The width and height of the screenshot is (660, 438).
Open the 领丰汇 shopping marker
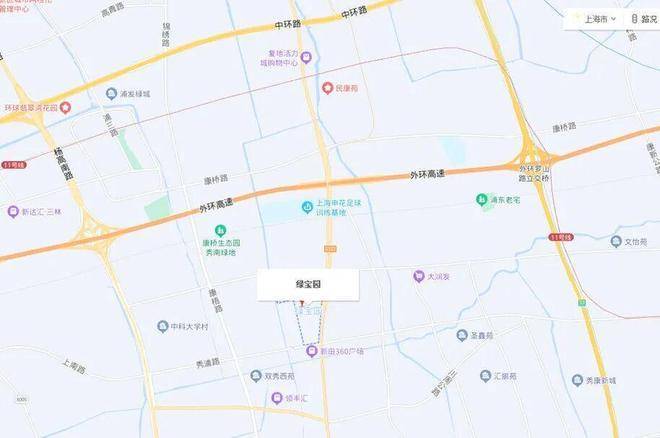tap(277, 398)
